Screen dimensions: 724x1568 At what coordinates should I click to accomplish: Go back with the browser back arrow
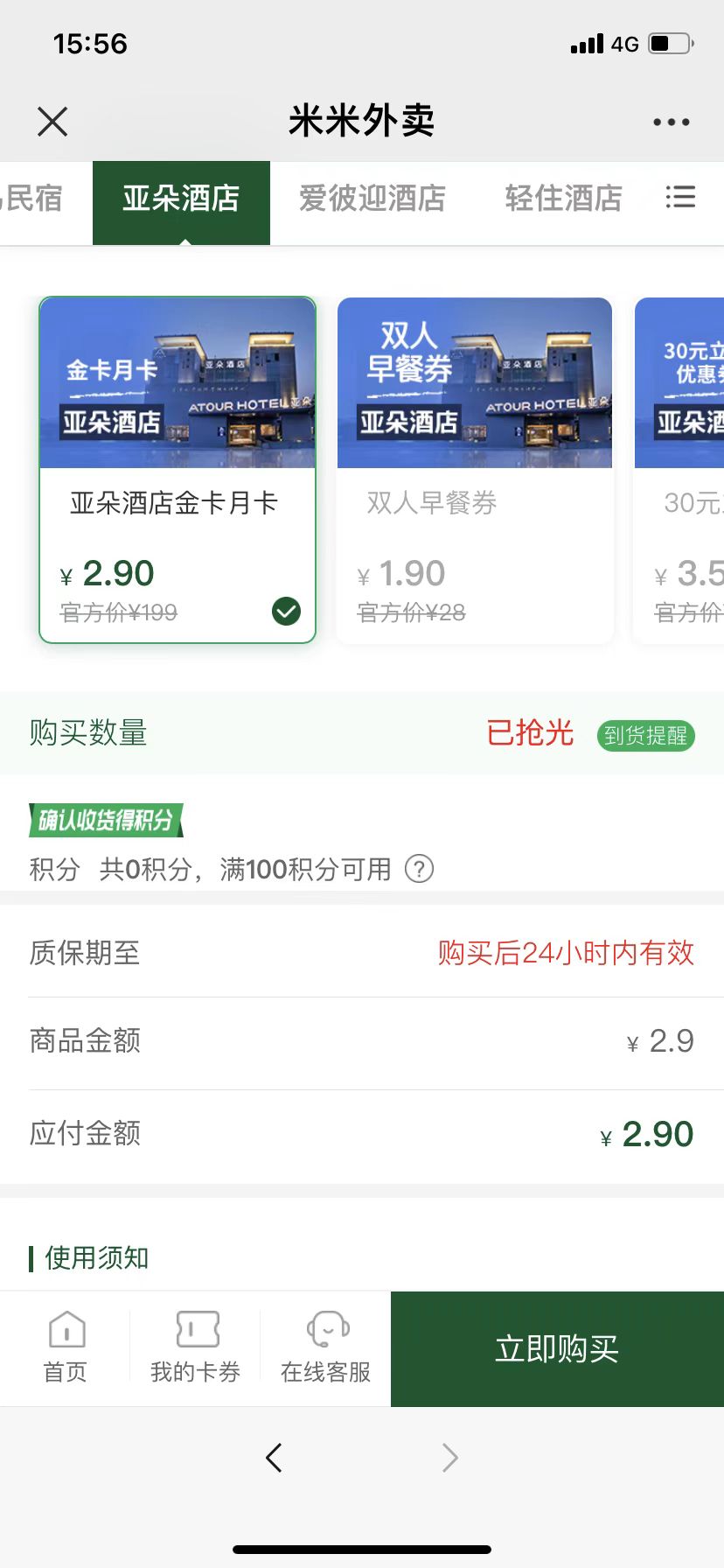click(x=274, y=1458)
